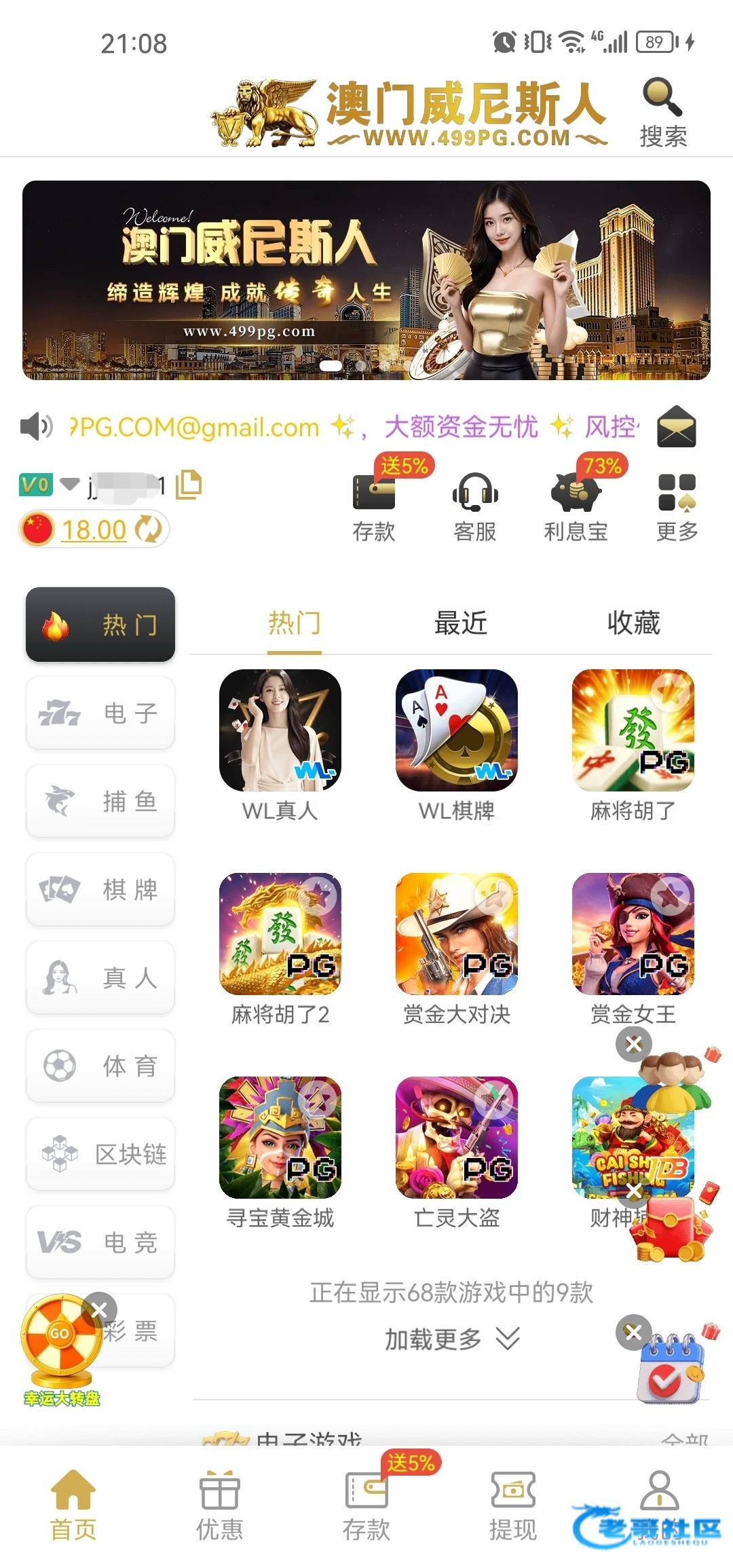
Task: Open the mail envelope inbox
Action: pos(676,427)
